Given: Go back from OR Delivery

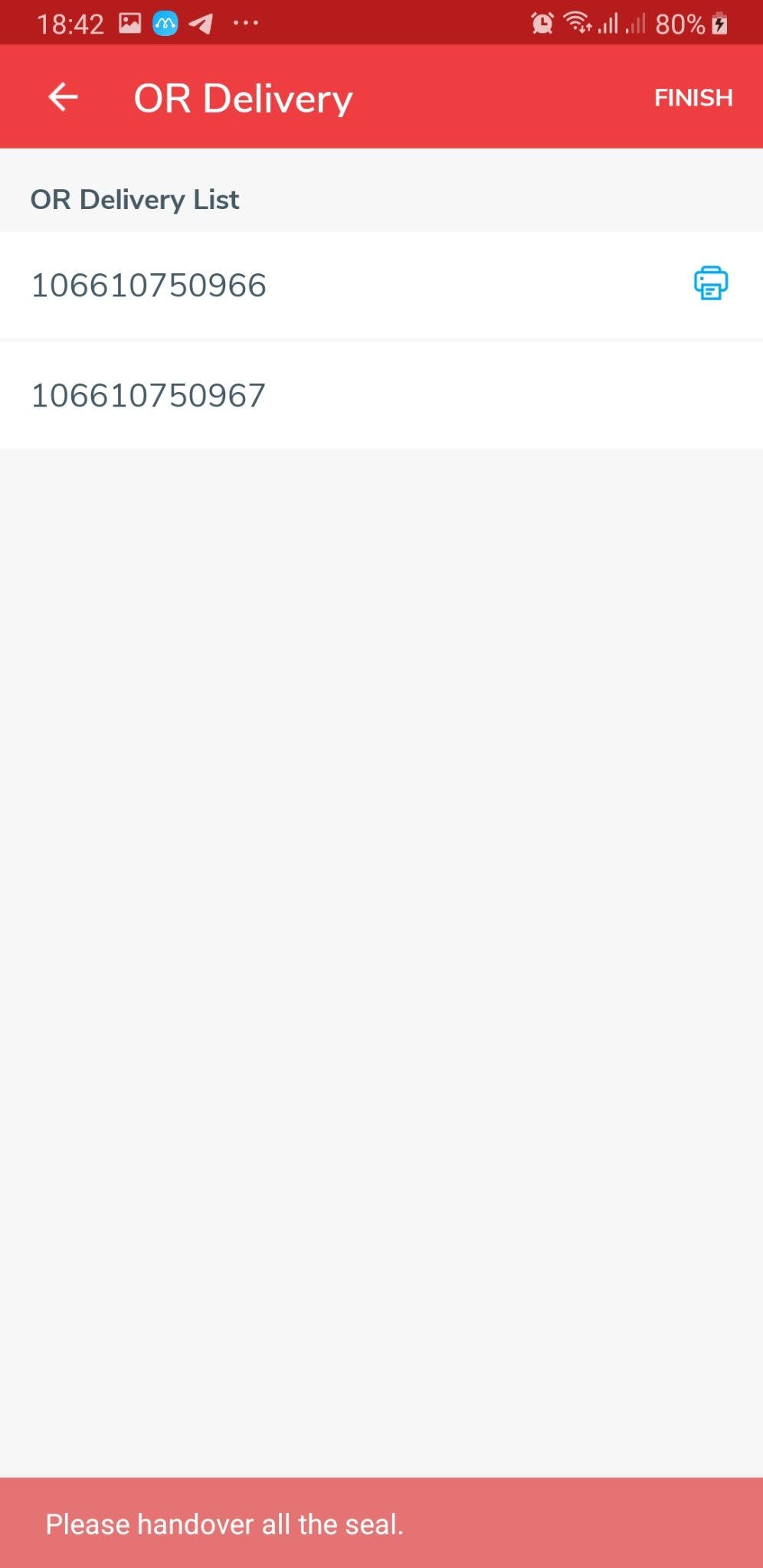Looking at the screenshot, I should pos(63,97).
